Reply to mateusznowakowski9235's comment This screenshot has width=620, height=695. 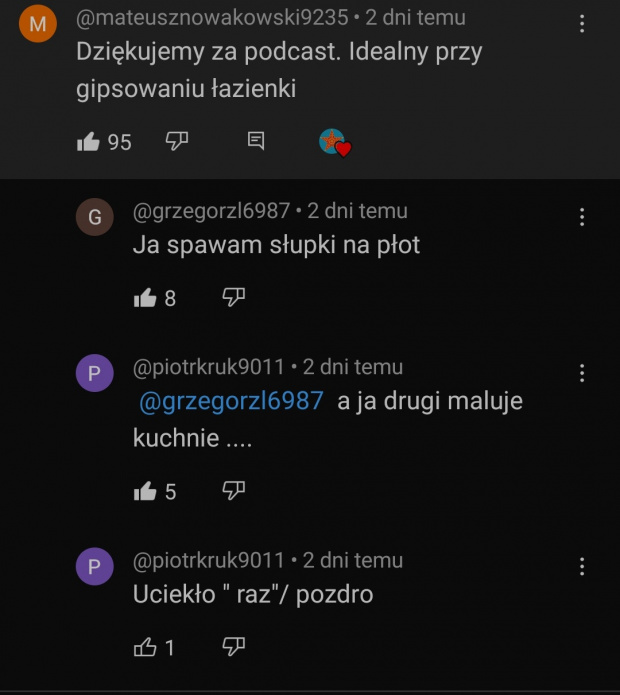[x=256, y=141]
